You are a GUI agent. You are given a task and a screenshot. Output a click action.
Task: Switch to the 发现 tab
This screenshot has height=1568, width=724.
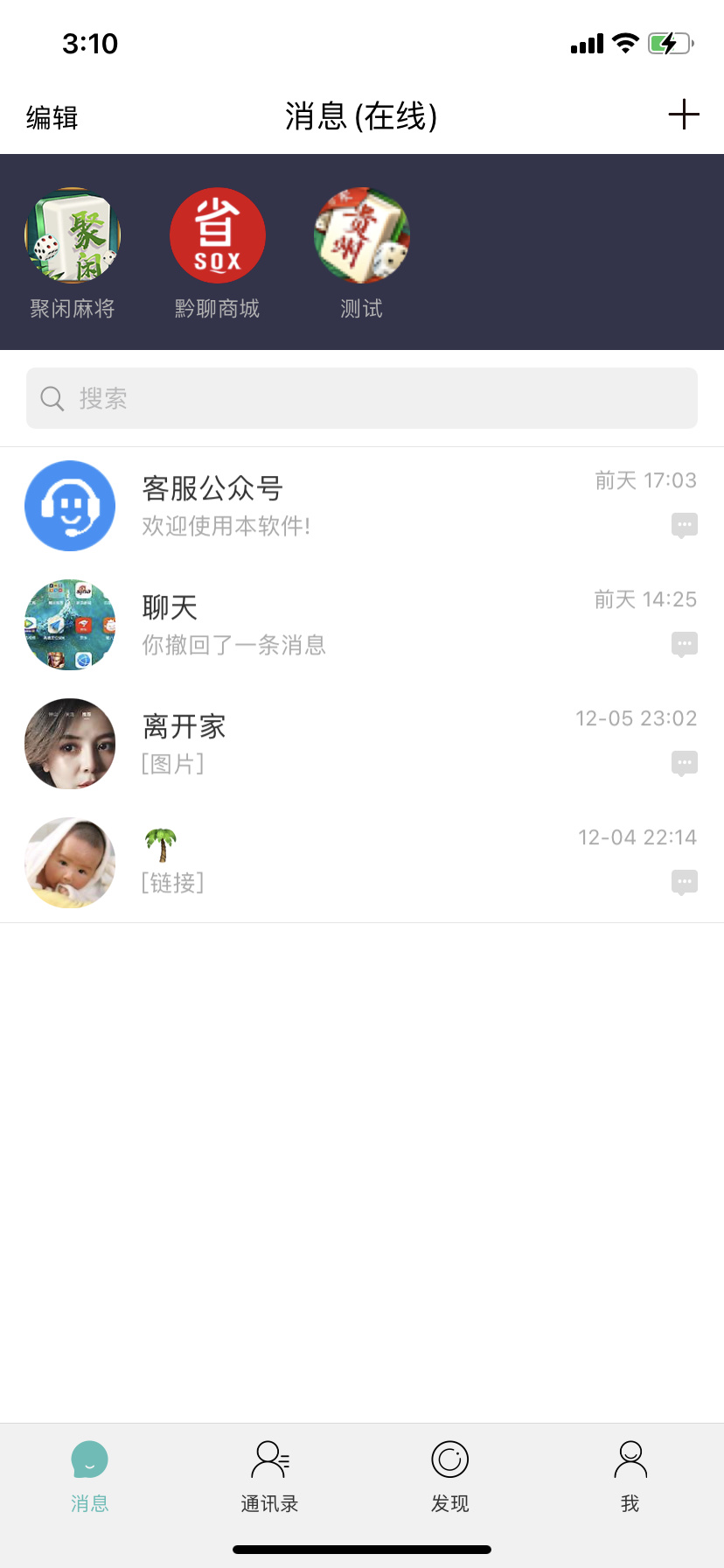click(x=450, y=1475)
